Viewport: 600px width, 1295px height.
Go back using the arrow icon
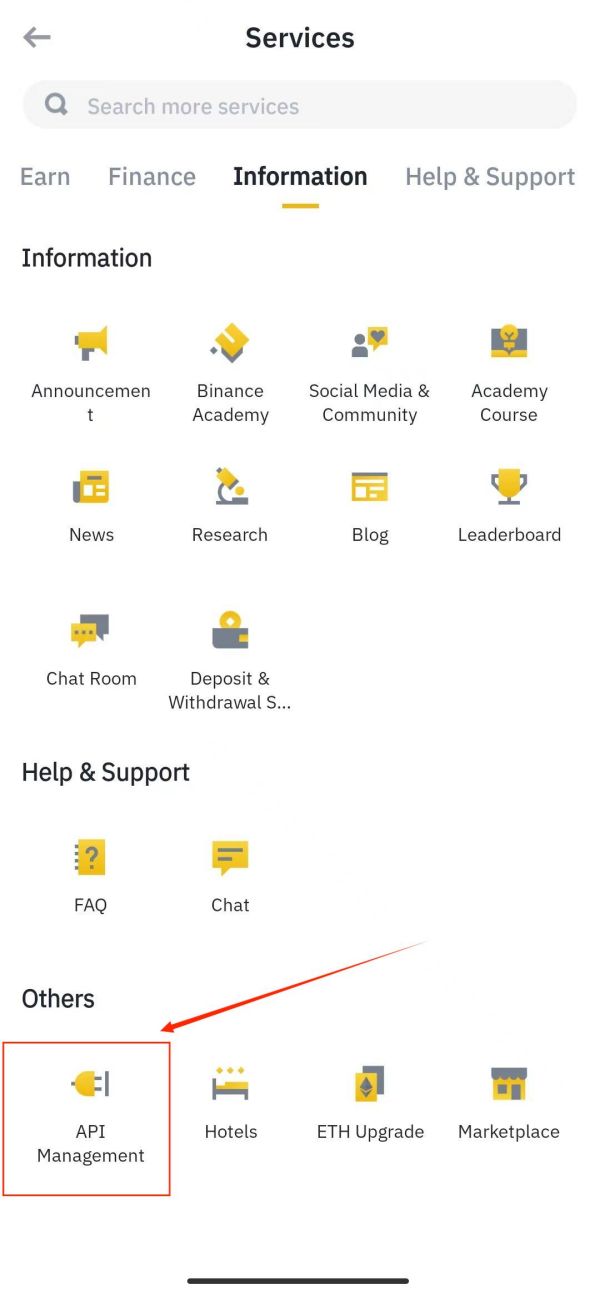click(x=37, y=38)
